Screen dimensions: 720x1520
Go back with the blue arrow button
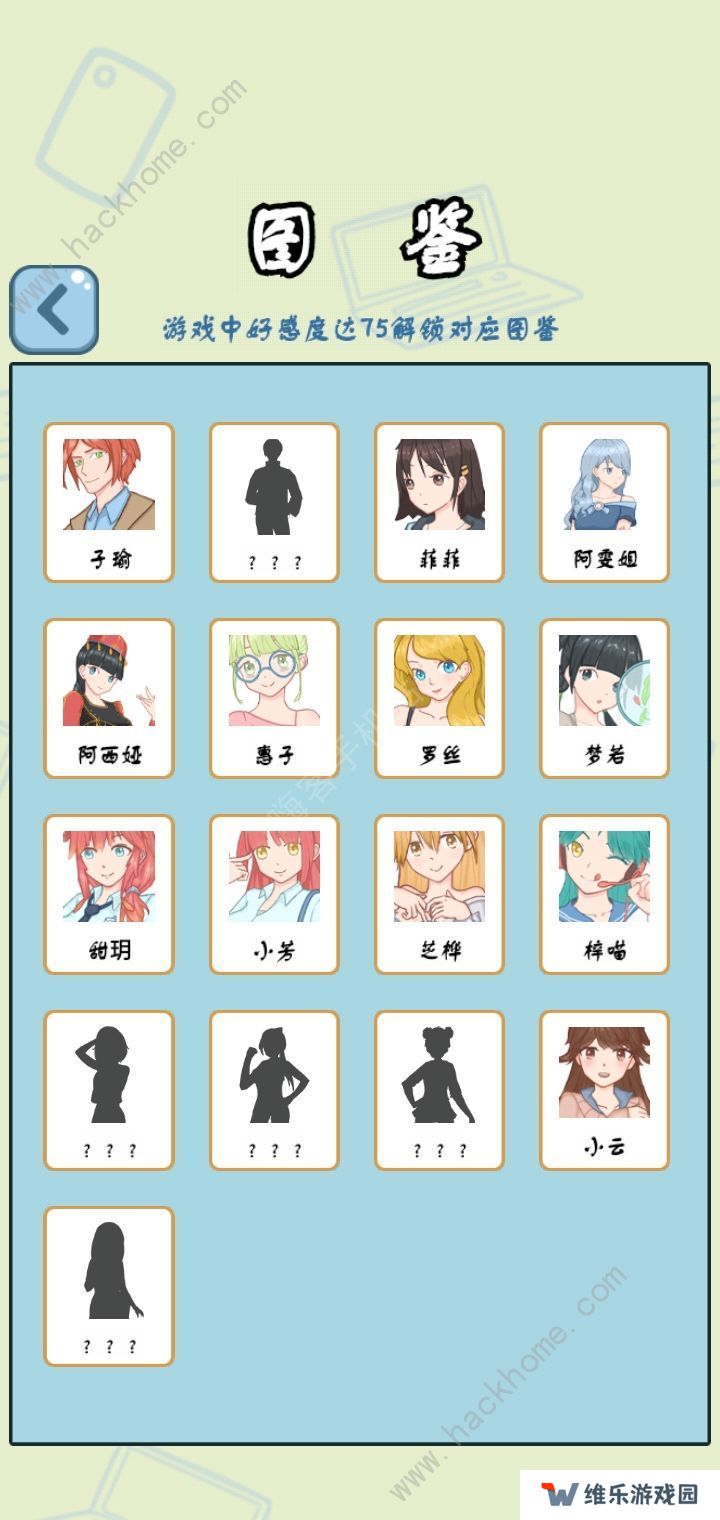(54, 310)
